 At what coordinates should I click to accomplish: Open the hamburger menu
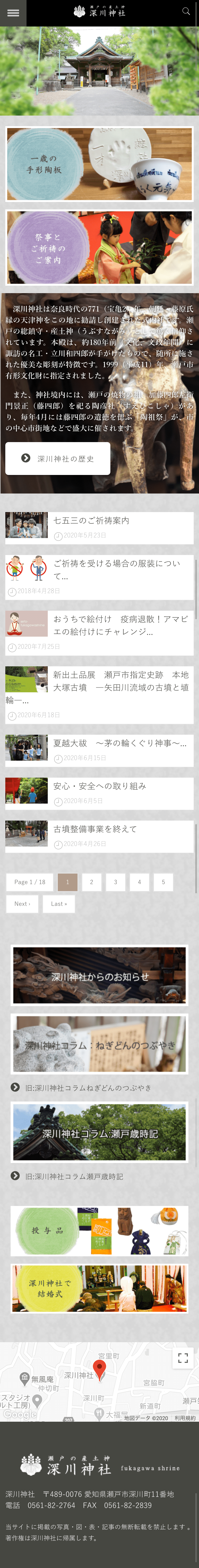click(x=13, y=13)
